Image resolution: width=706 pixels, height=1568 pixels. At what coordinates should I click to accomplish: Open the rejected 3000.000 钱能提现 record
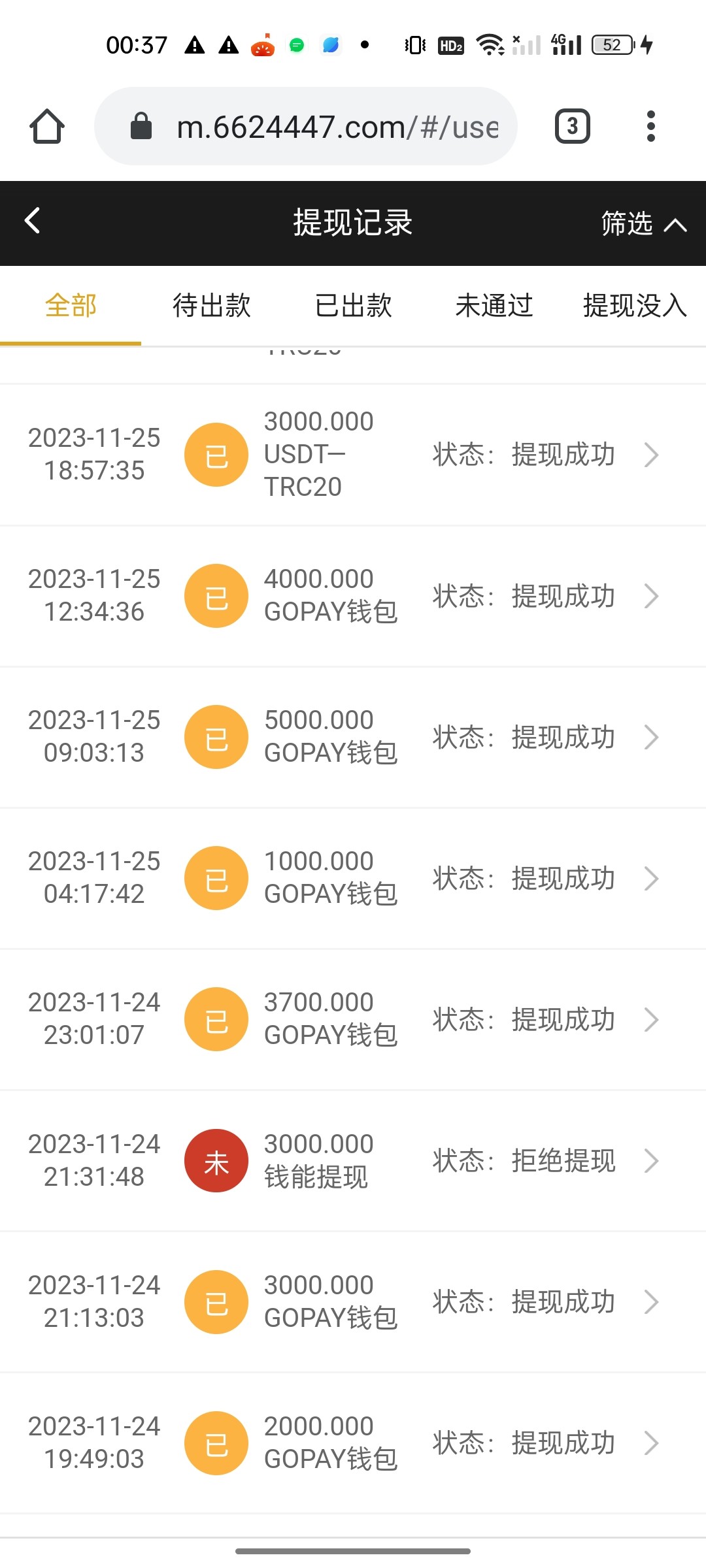353,1160
